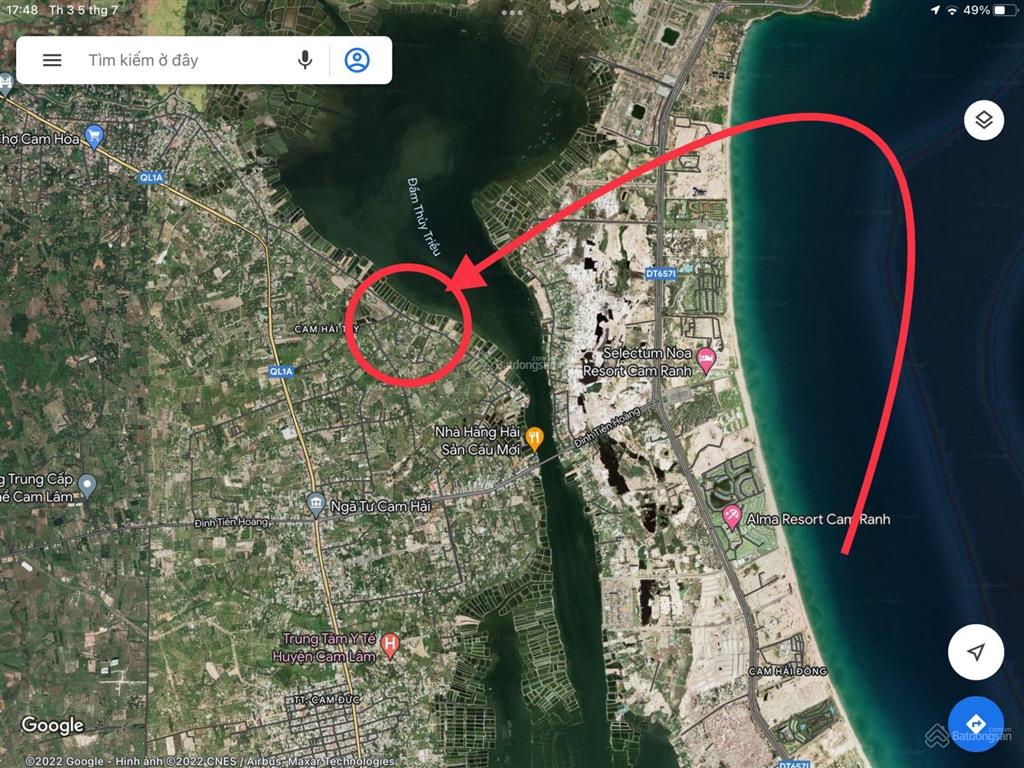This screenshot has width=1024, height=768.
Task: Center map on my current location
Action: tap(976, 652)
